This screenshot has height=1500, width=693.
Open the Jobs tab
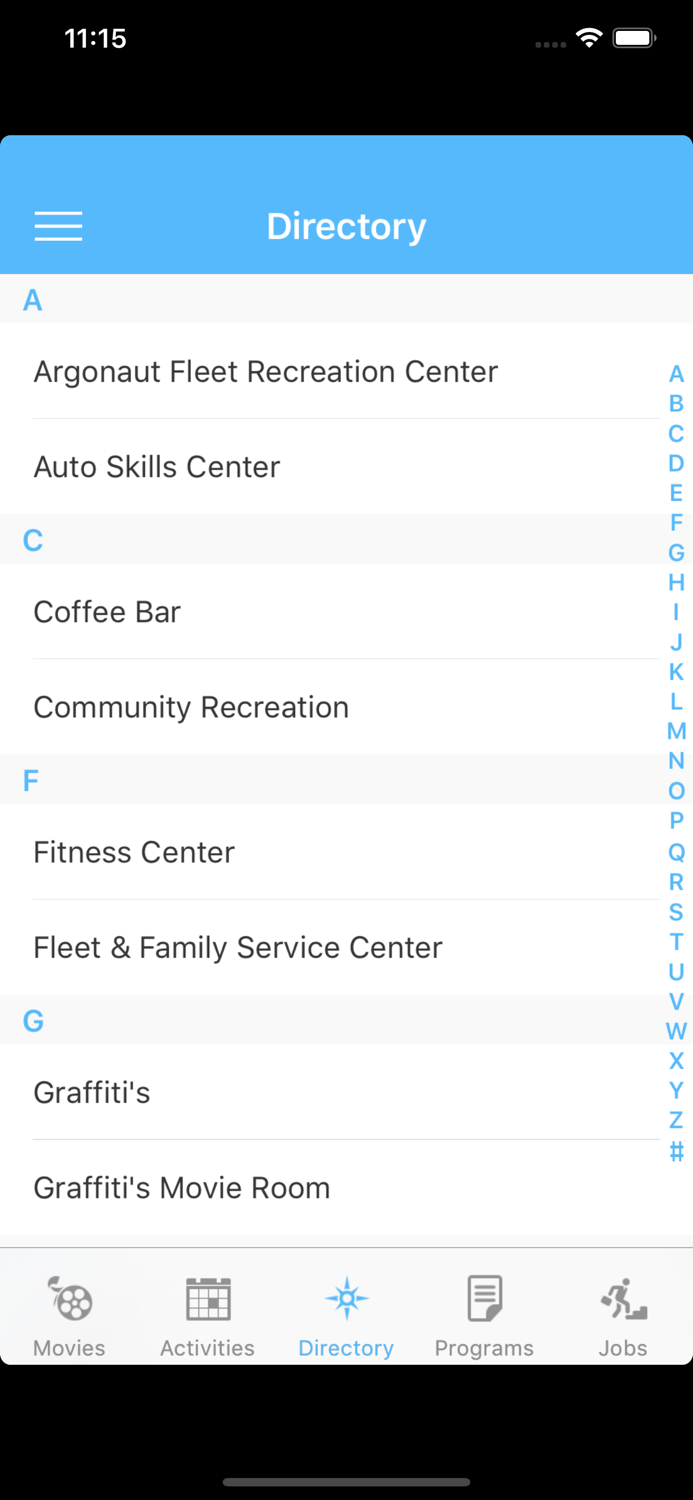point(623,1316)
